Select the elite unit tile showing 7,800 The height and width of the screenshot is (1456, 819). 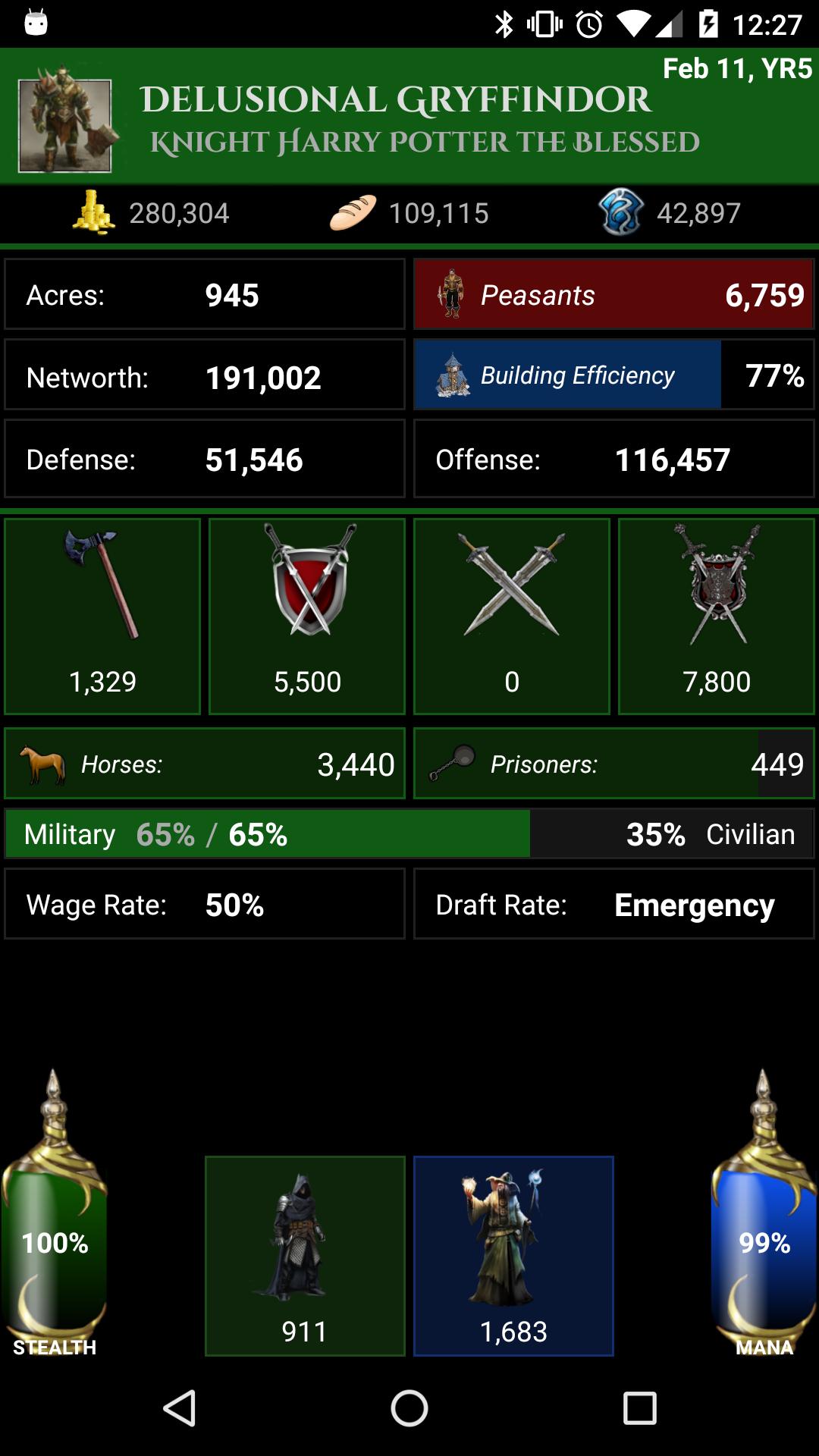click(717, 616)
